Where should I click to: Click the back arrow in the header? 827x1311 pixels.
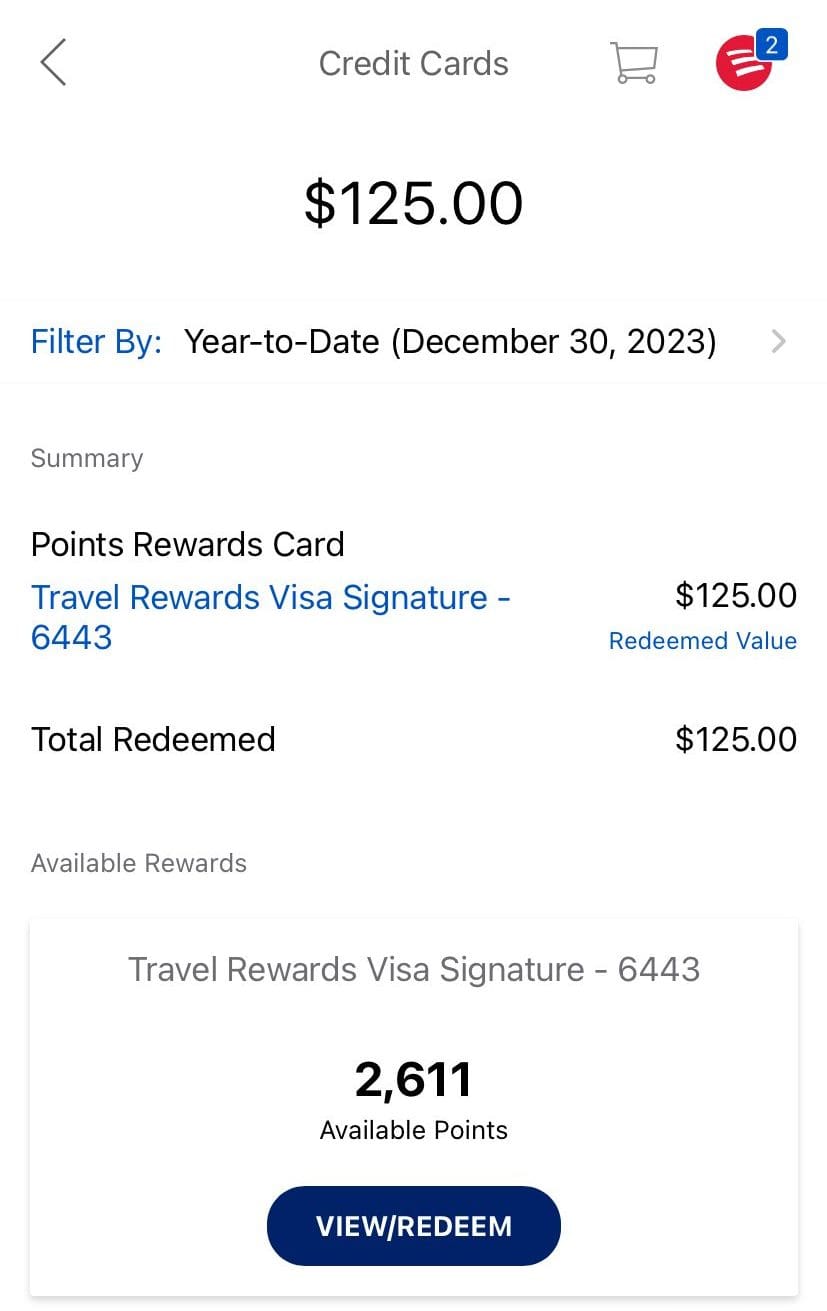point(52,62)
